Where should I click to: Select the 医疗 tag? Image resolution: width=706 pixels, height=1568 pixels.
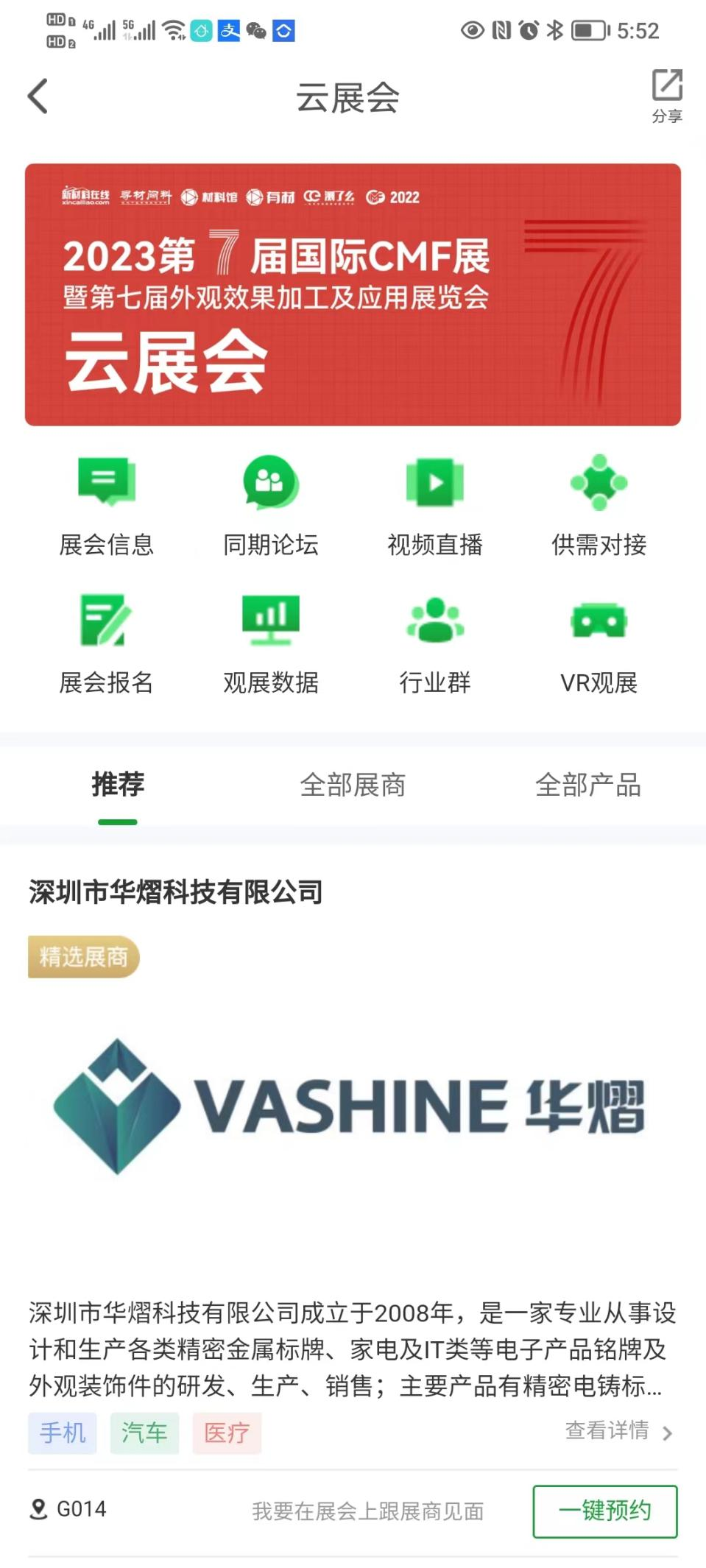tap(227, 1433)
